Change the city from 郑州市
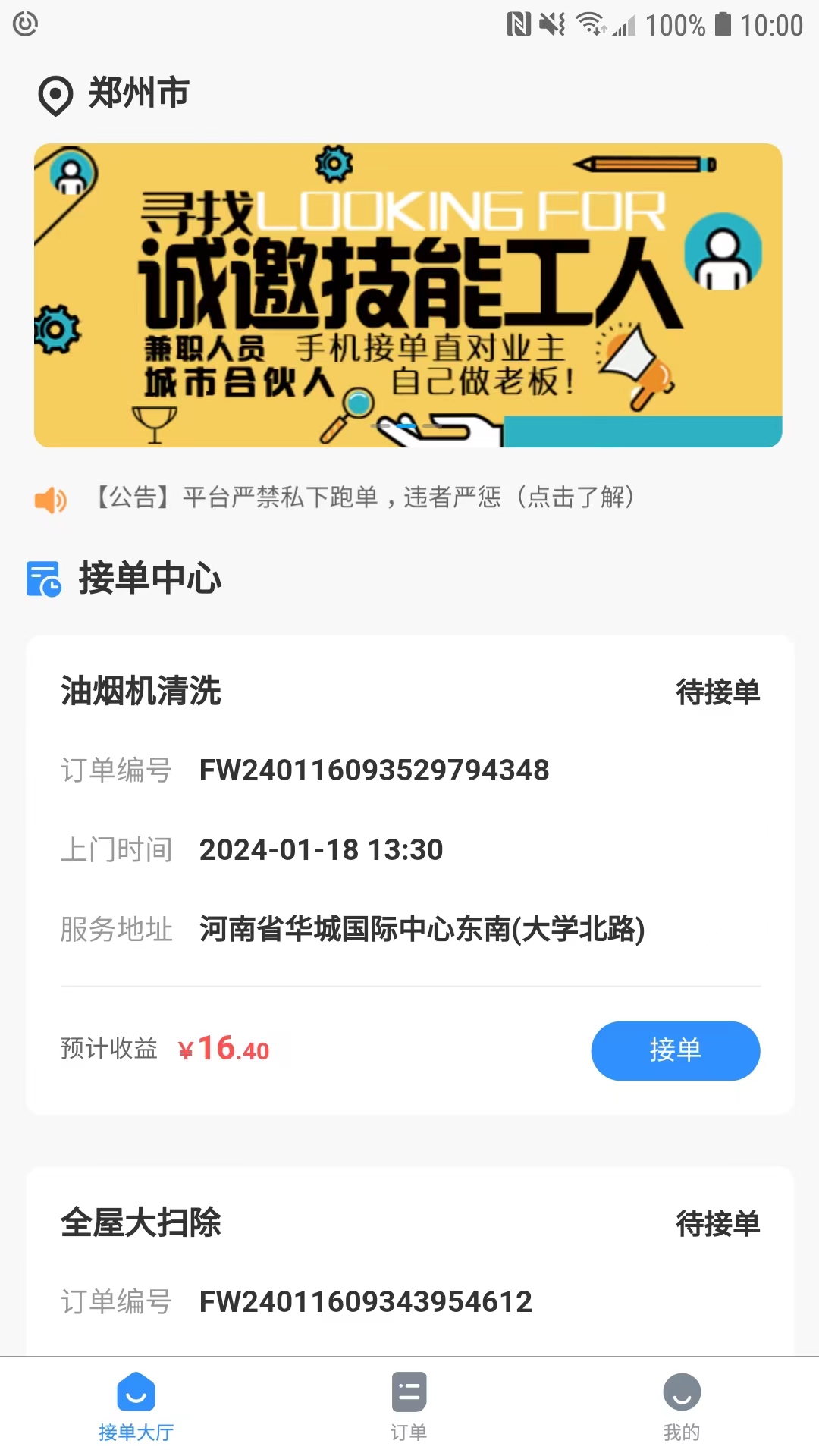Image resolution: width=819 pixels, height=1456 pixels. (x=115, y=94)
